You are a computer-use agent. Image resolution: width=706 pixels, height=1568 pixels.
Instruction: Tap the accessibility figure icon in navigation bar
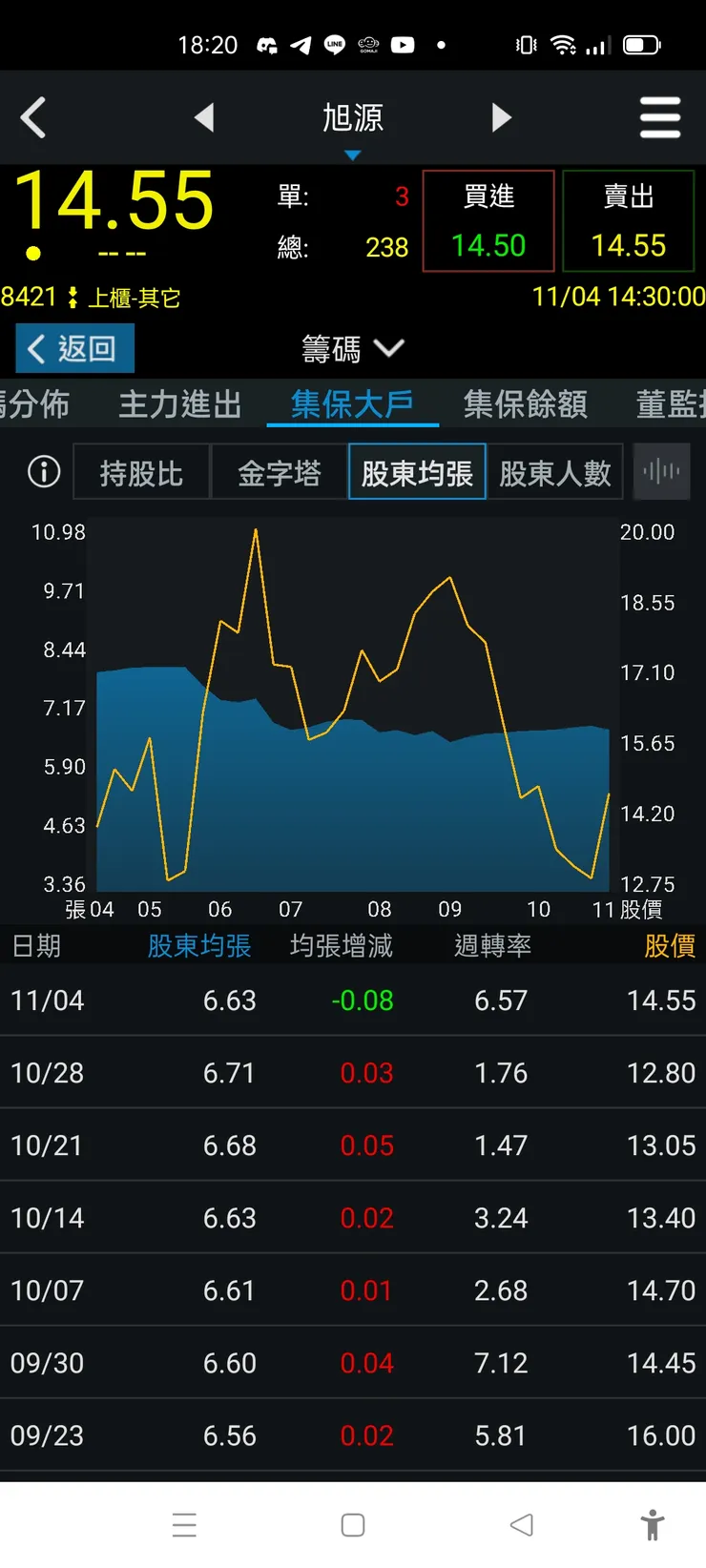click(x=653, y=1525)
